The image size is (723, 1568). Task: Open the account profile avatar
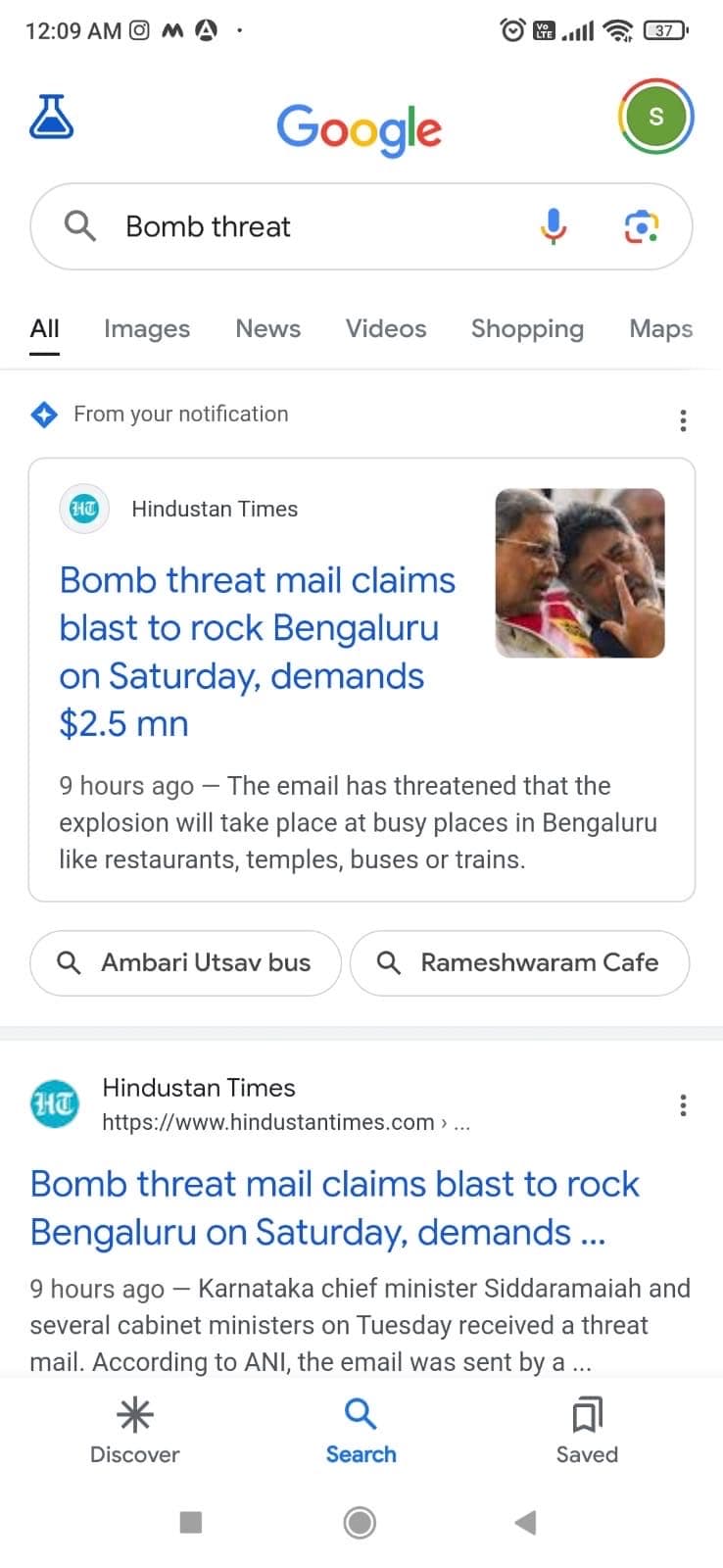pos(655,117)
